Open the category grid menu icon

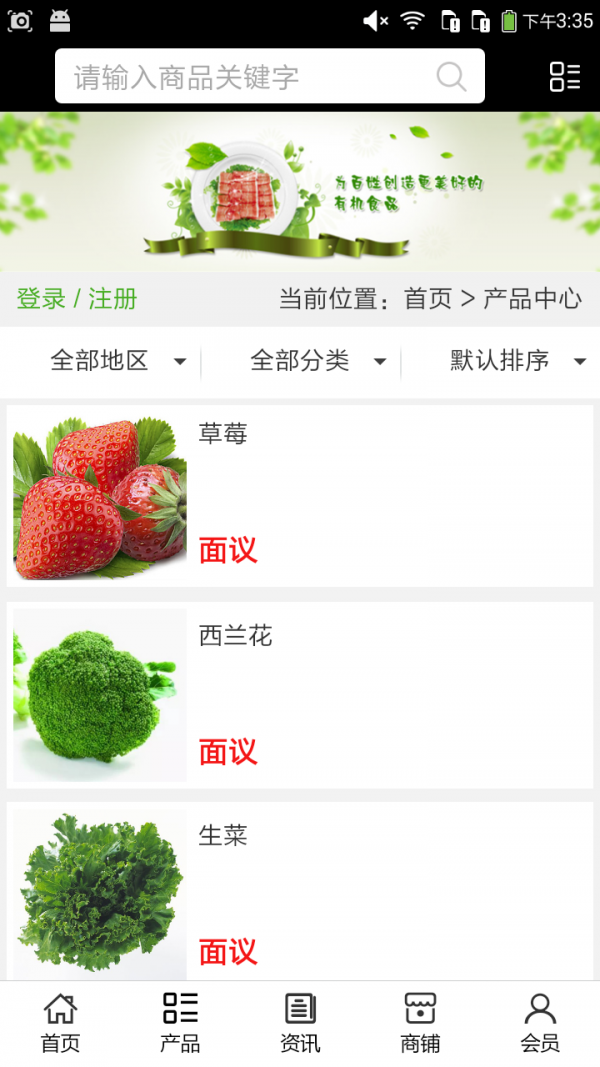tap(565, 77)
